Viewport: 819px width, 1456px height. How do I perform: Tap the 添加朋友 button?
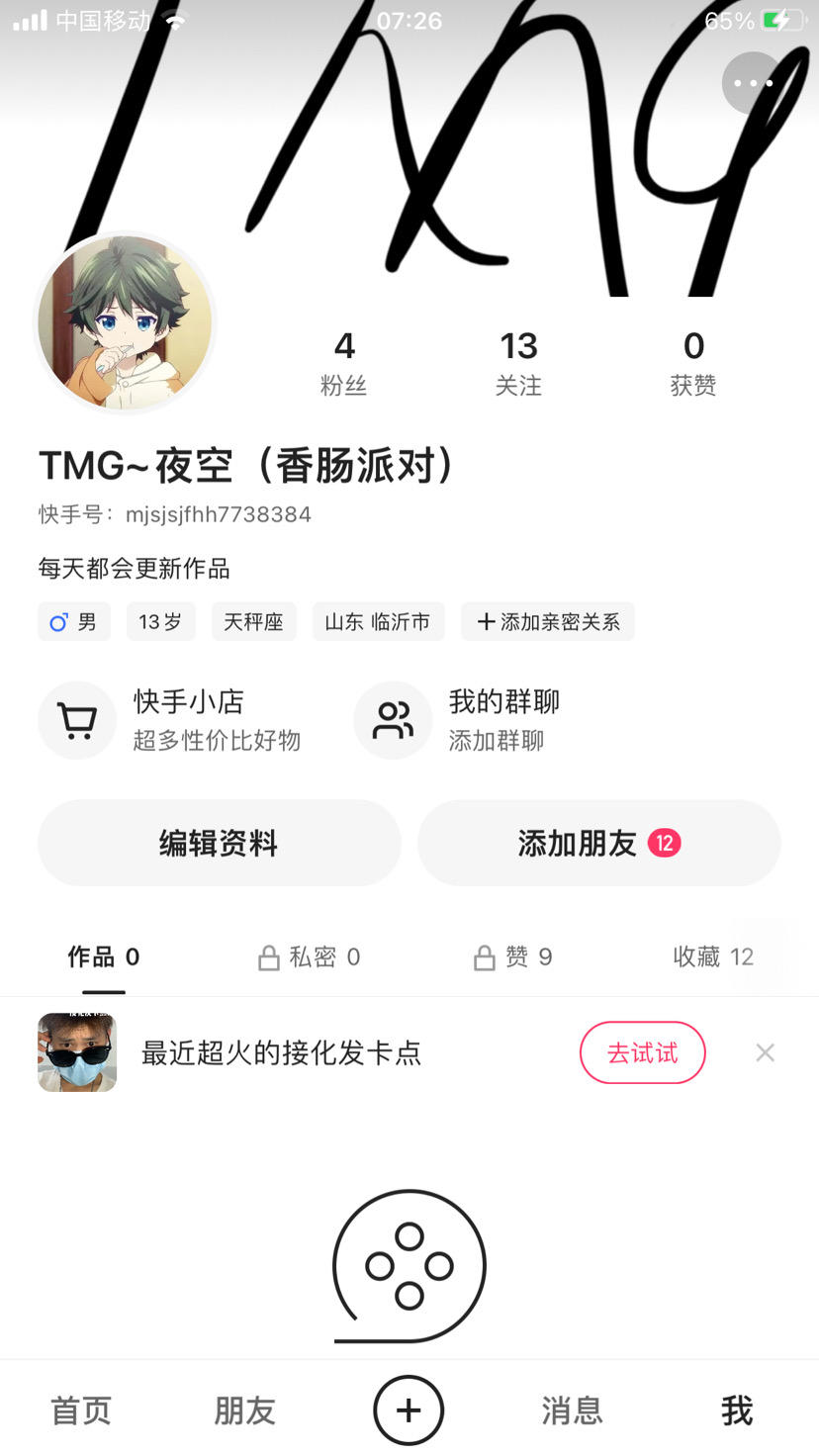tap(598, 843)
